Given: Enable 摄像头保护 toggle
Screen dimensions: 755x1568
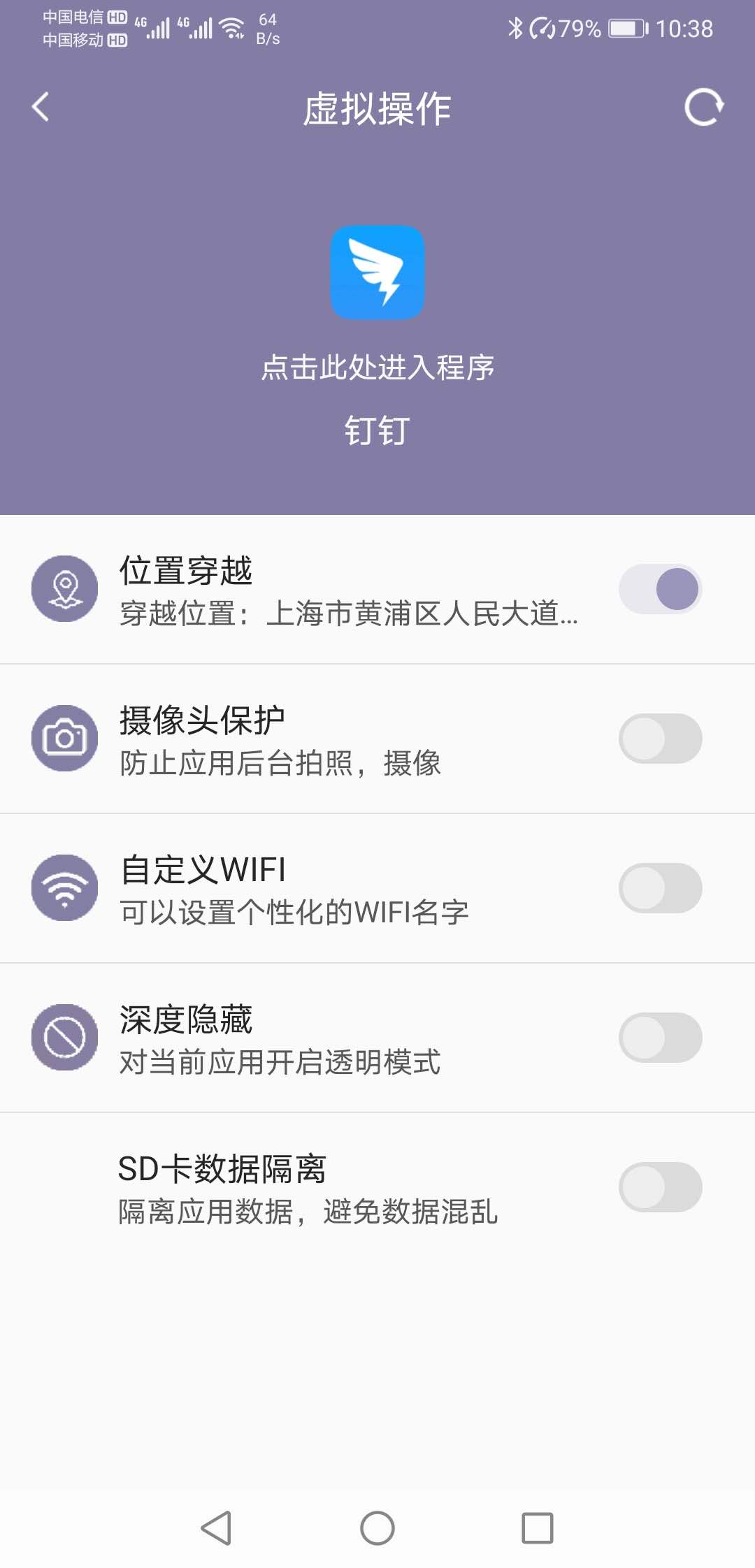Looking at the screenshot, I should pos(661,739).
